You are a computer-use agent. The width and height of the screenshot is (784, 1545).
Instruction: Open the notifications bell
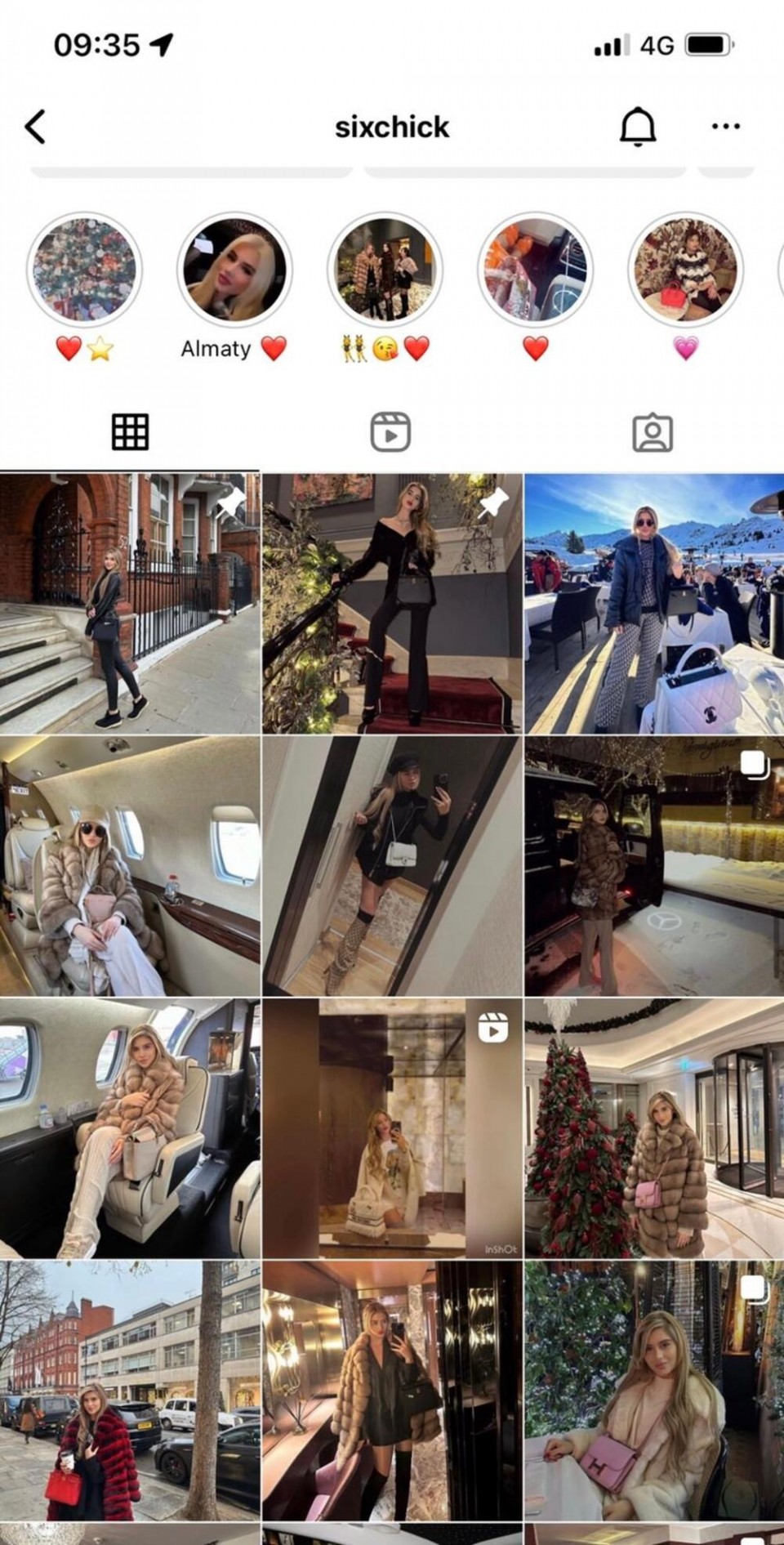(x=638, y=127)
